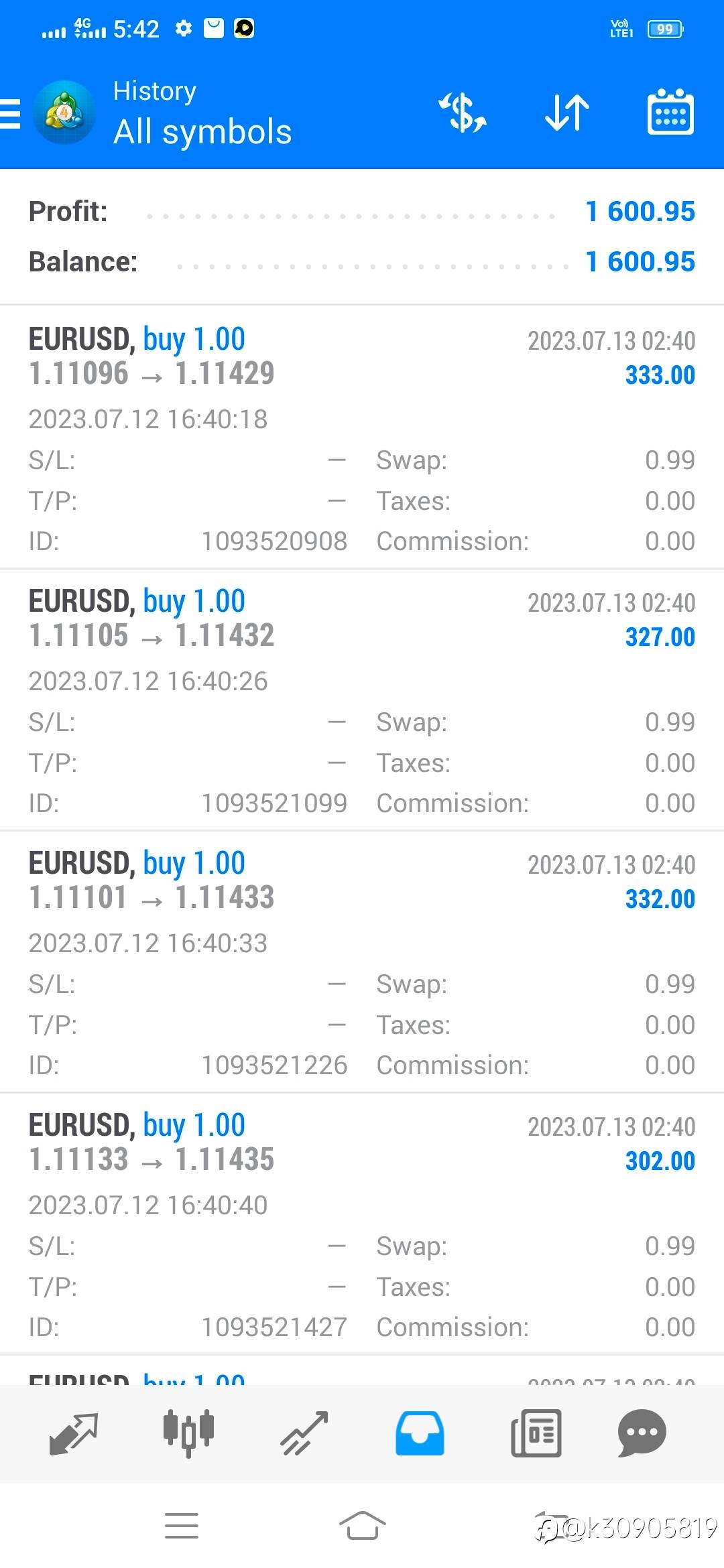Select the trade with ID 1093521226
This screenshot has width=724, height=1568.
tap(362, 962)
